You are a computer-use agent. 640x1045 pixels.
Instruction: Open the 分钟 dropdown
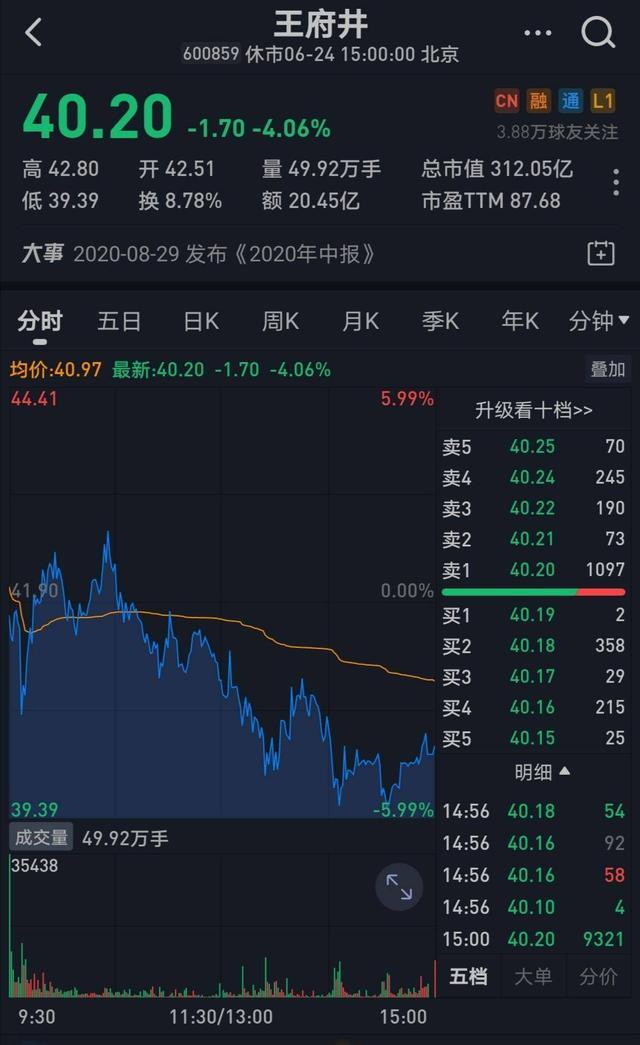(x=599, y=321)
